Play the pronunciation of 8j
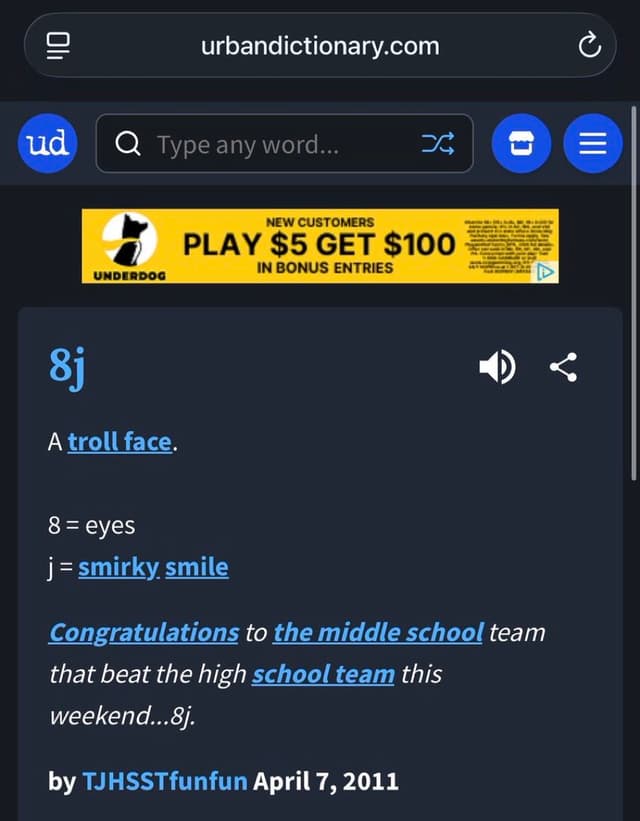Screen dimensions: 640x821 pos(497,368)
